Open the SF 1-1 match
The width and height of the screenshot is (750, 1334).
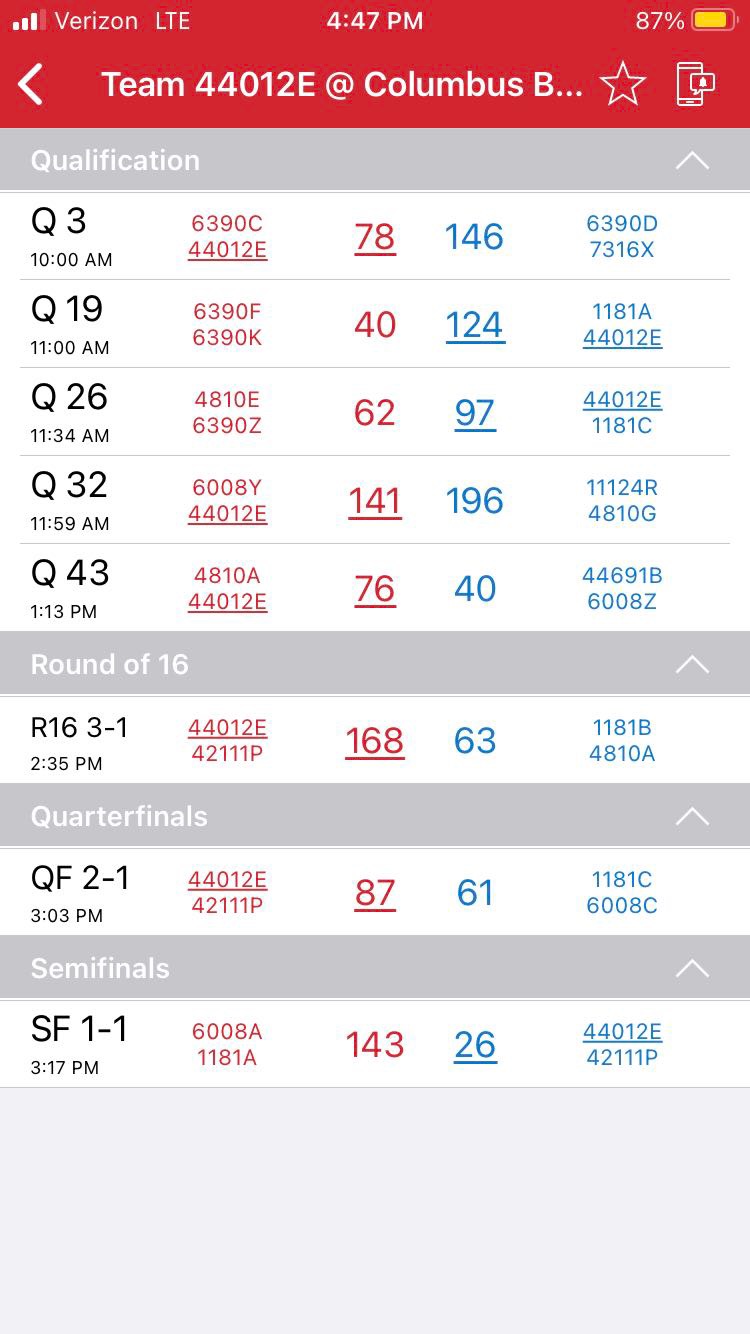coord(375,1044)
